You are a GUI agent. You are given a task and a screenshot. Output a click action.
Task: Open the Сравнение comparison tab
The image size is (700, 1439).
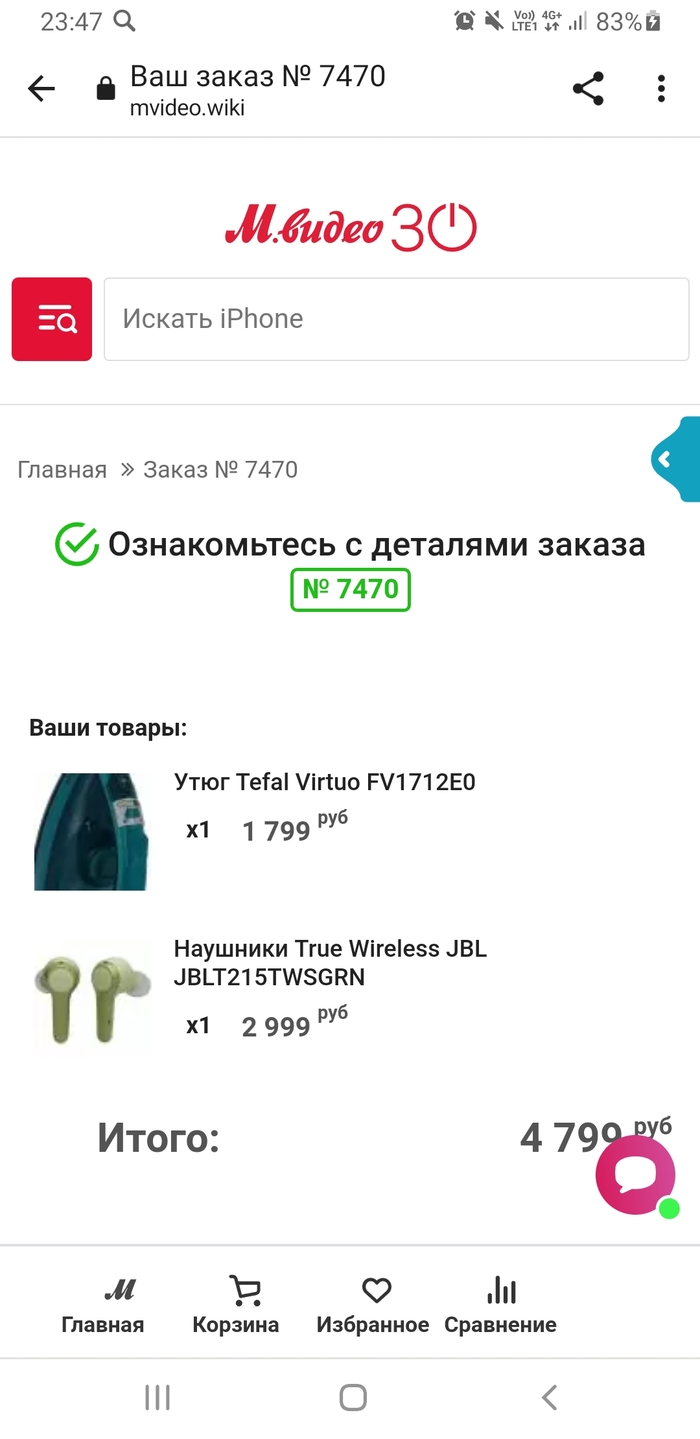click(x=500, y=1306)
